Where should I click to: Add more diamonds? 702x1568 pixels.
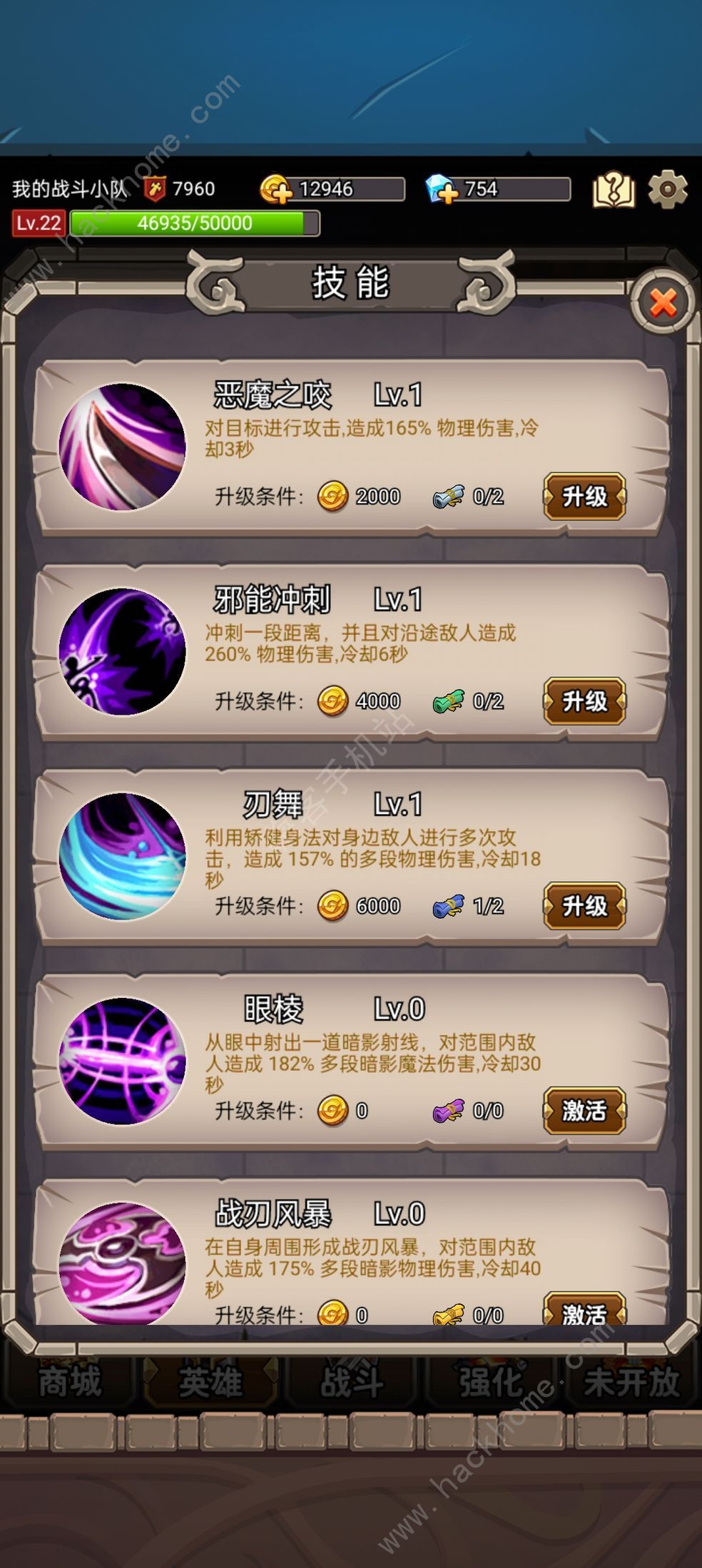442,190
